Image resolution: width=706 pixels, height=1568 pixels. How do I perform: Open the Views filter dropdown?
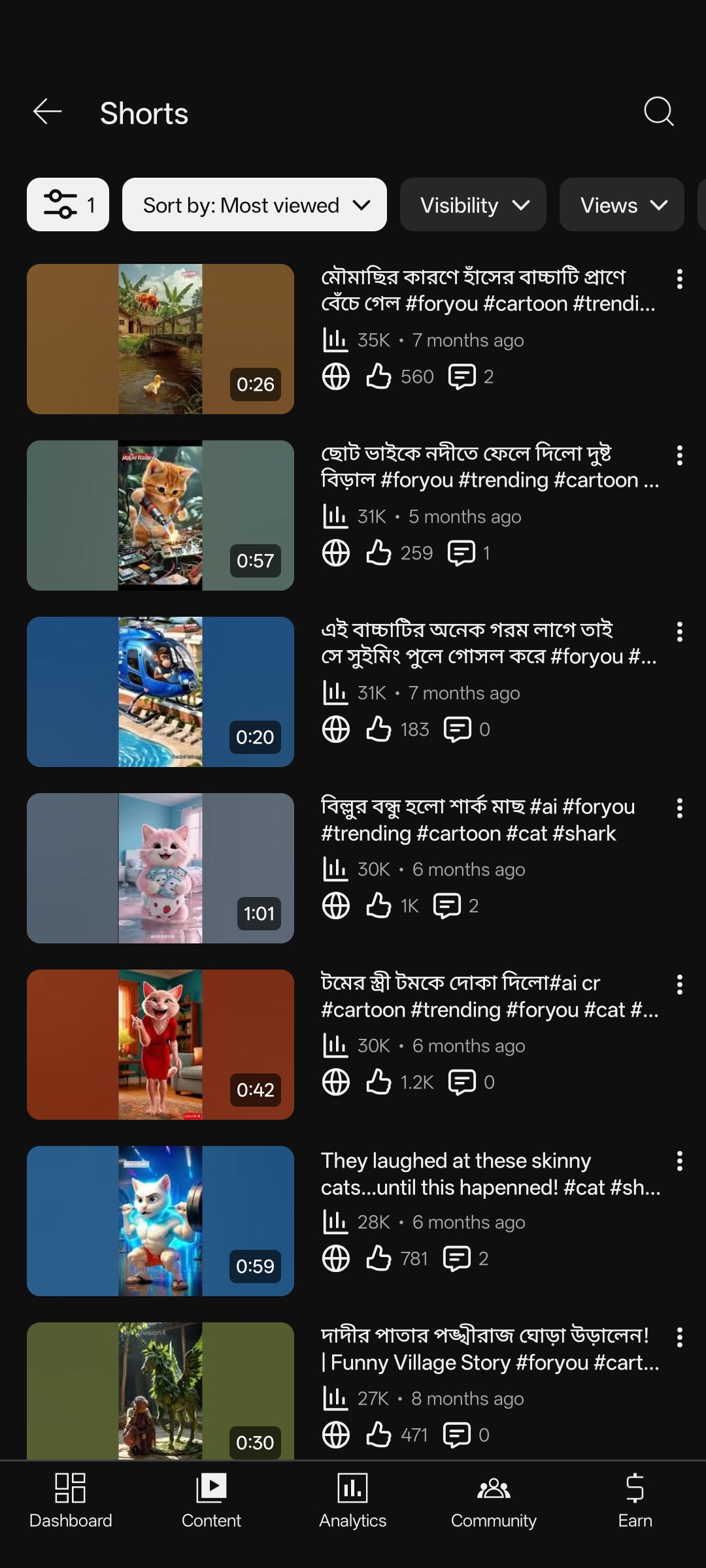click(x=622, y=205)
